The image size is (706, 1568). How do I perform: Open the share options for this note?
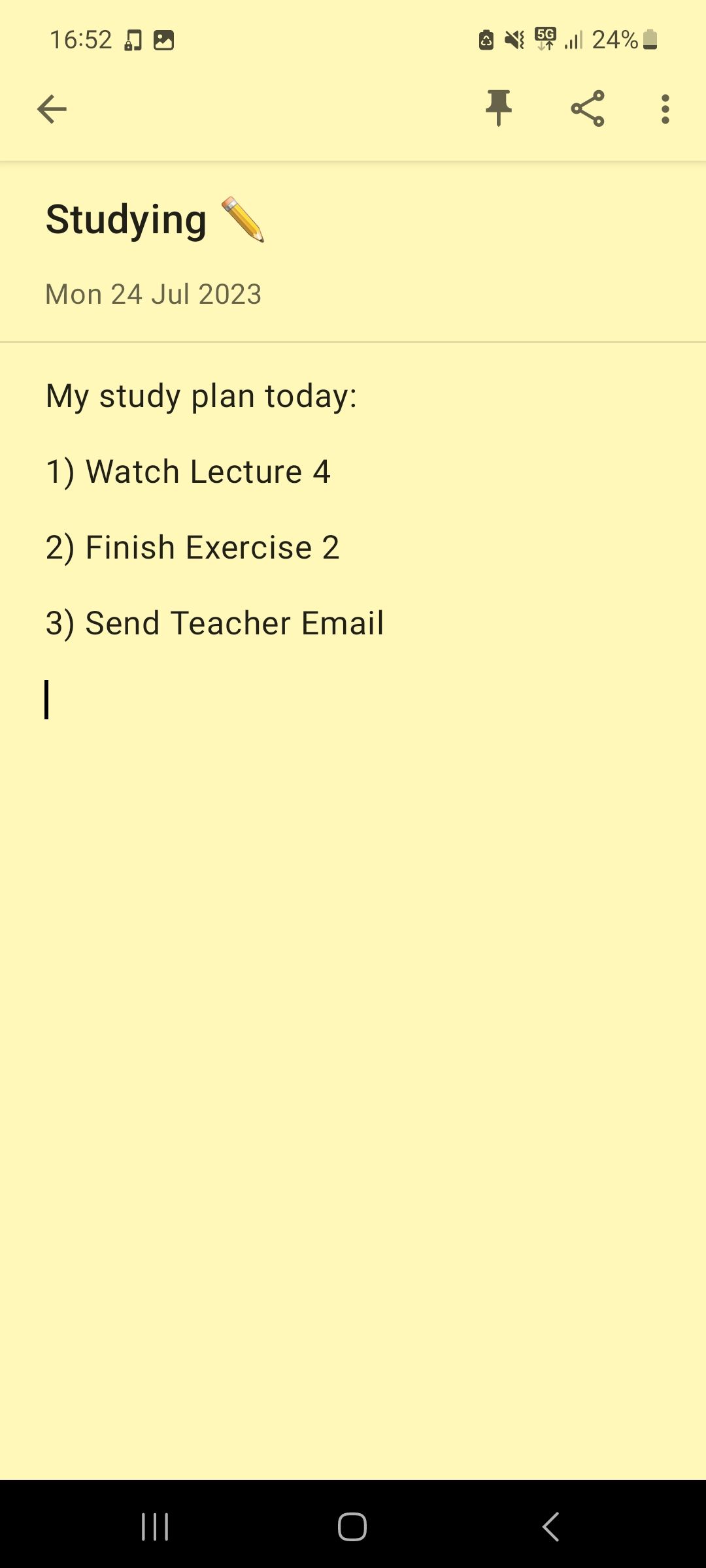pos(588,108)
